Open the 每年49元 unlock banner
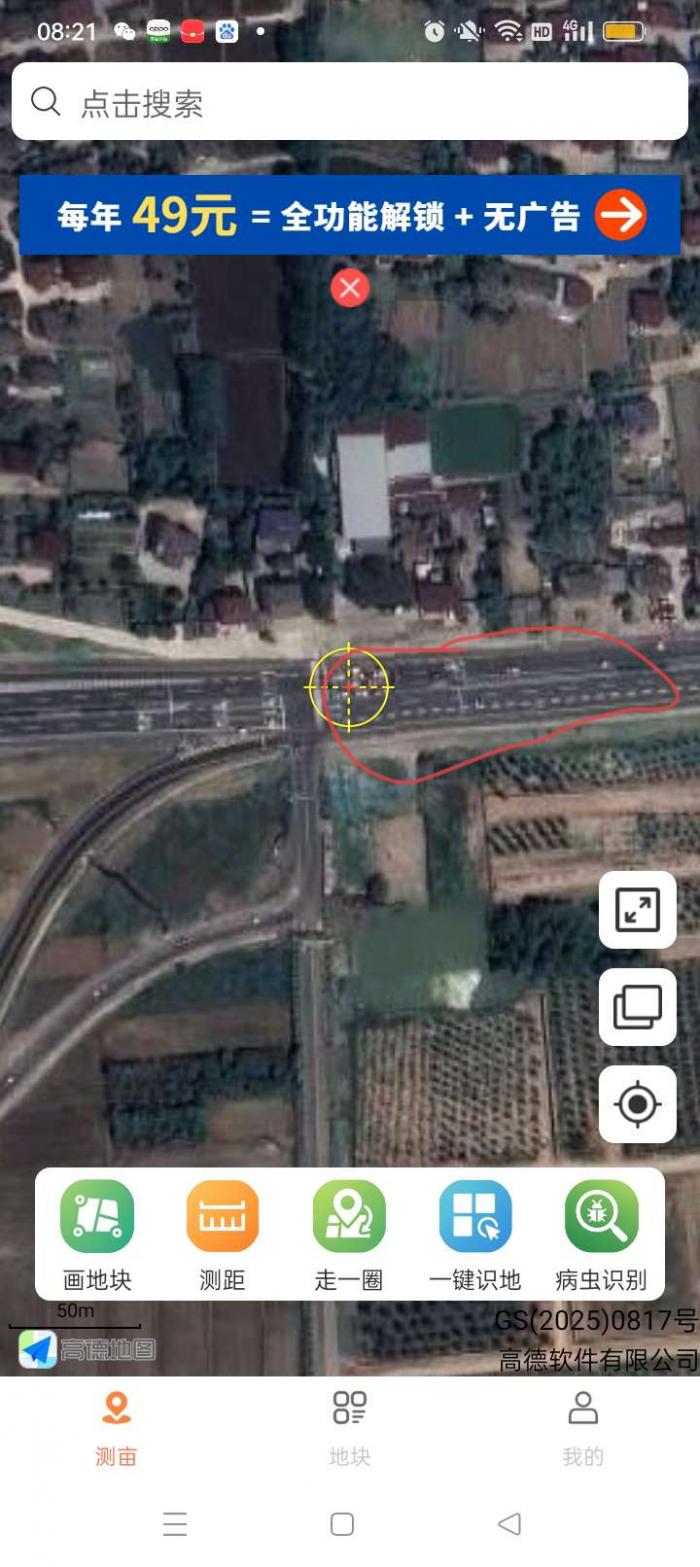This screenshot has width=700, height=1567. [x=350, y=215]
